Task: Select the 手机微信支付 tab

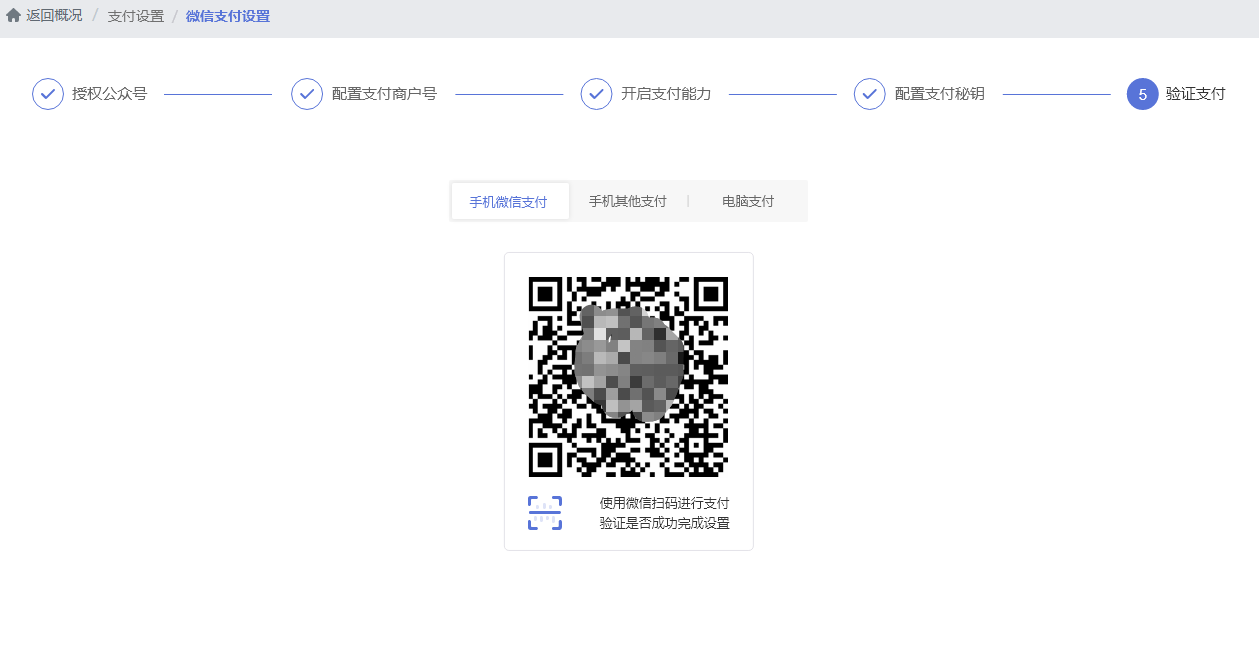Action: [x=509, y=201]
